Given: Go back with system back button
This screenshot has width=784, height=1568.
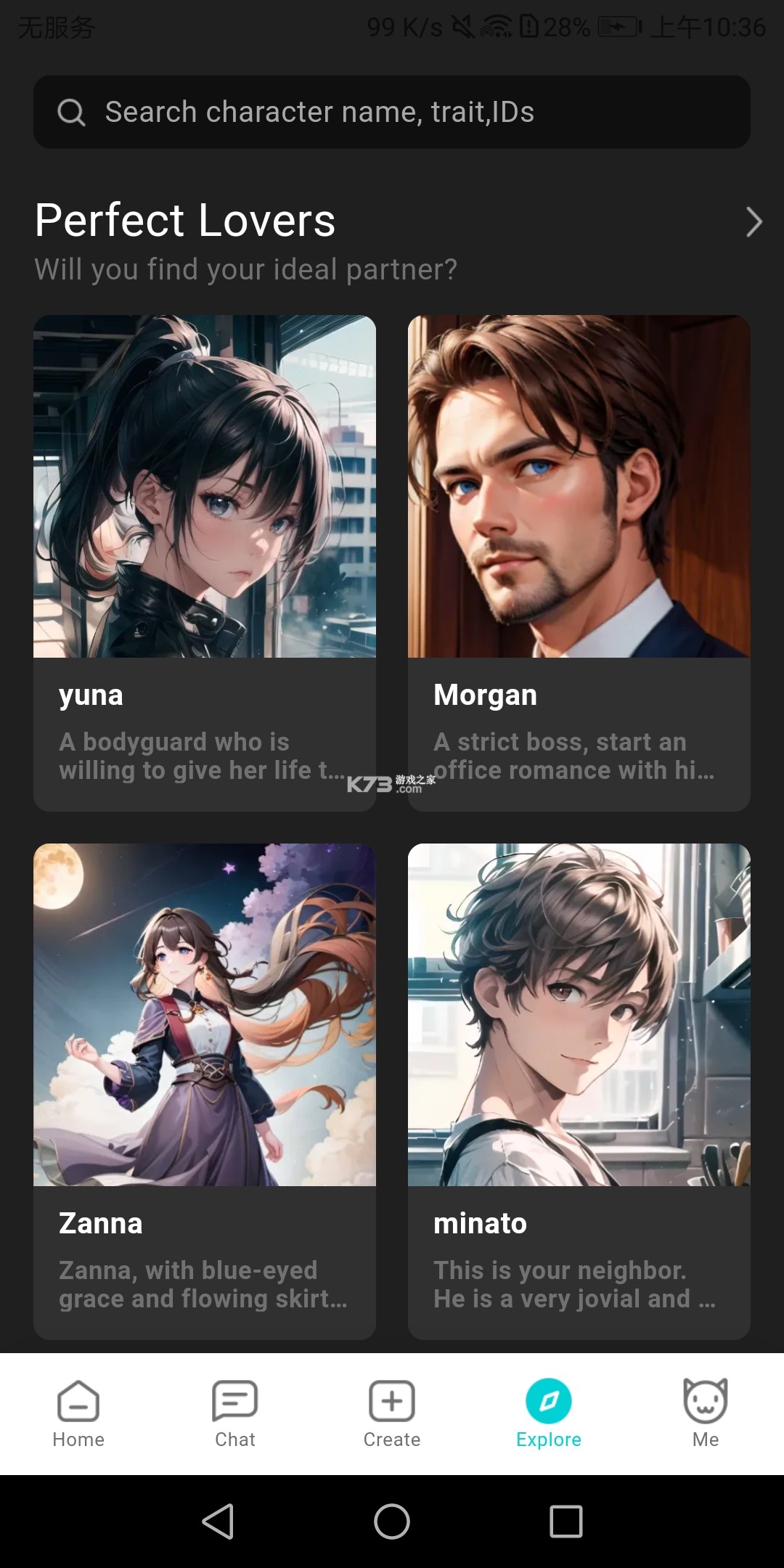Looking at the screenshot, I should 218,1521.
